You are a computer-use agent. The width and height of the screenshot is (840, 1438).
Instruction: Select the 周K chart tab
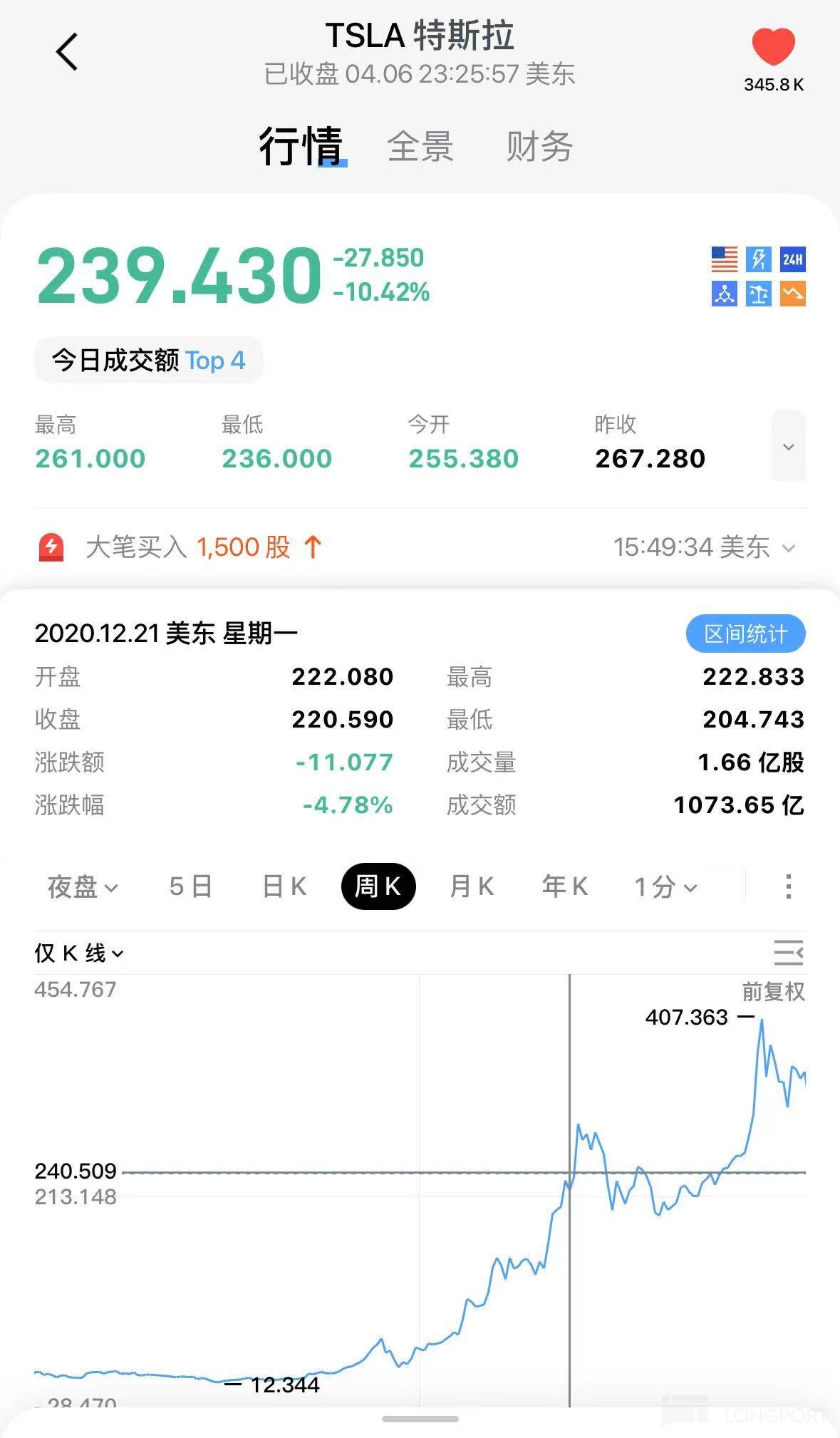[378, 886]
